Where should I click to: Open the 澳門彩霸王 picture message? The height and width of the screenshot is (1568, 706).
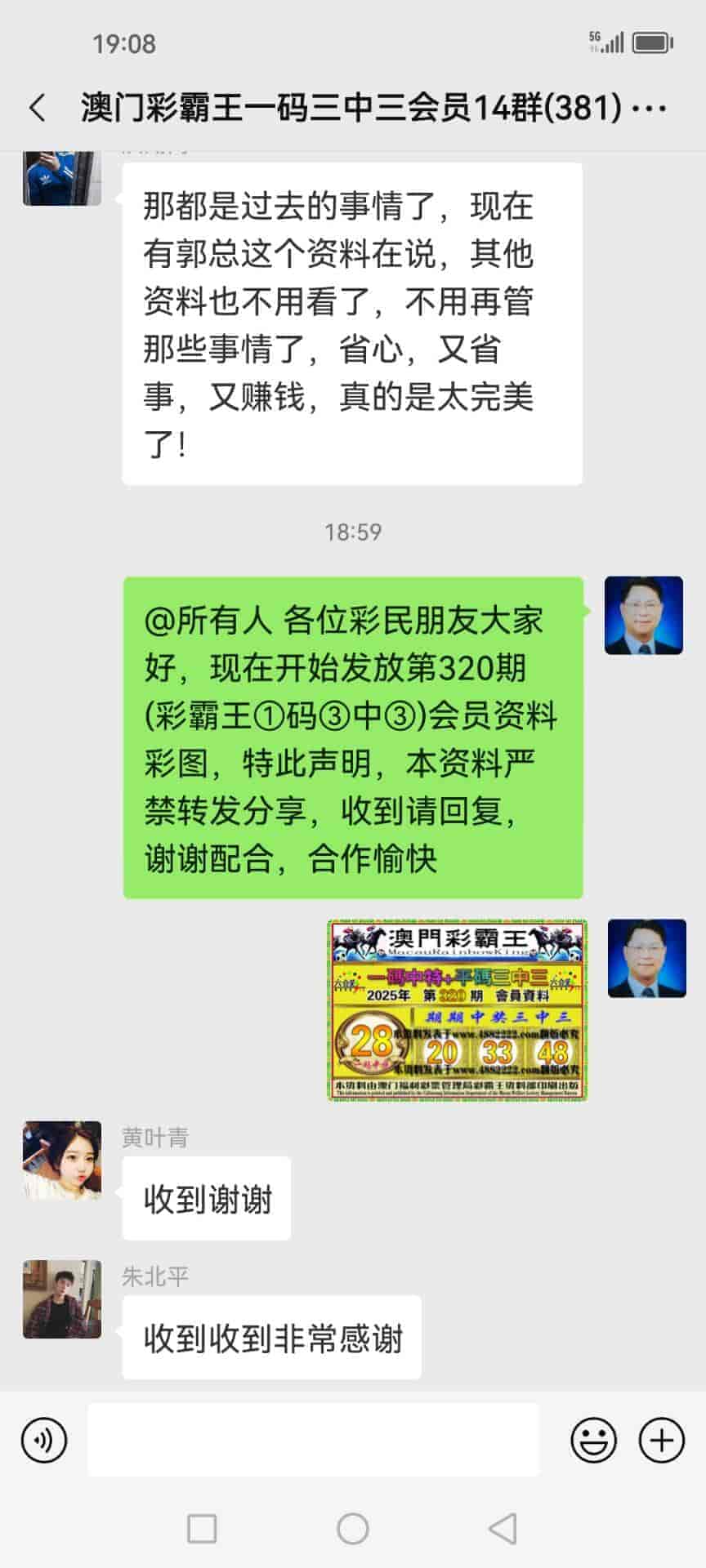tap(458, 1010)
